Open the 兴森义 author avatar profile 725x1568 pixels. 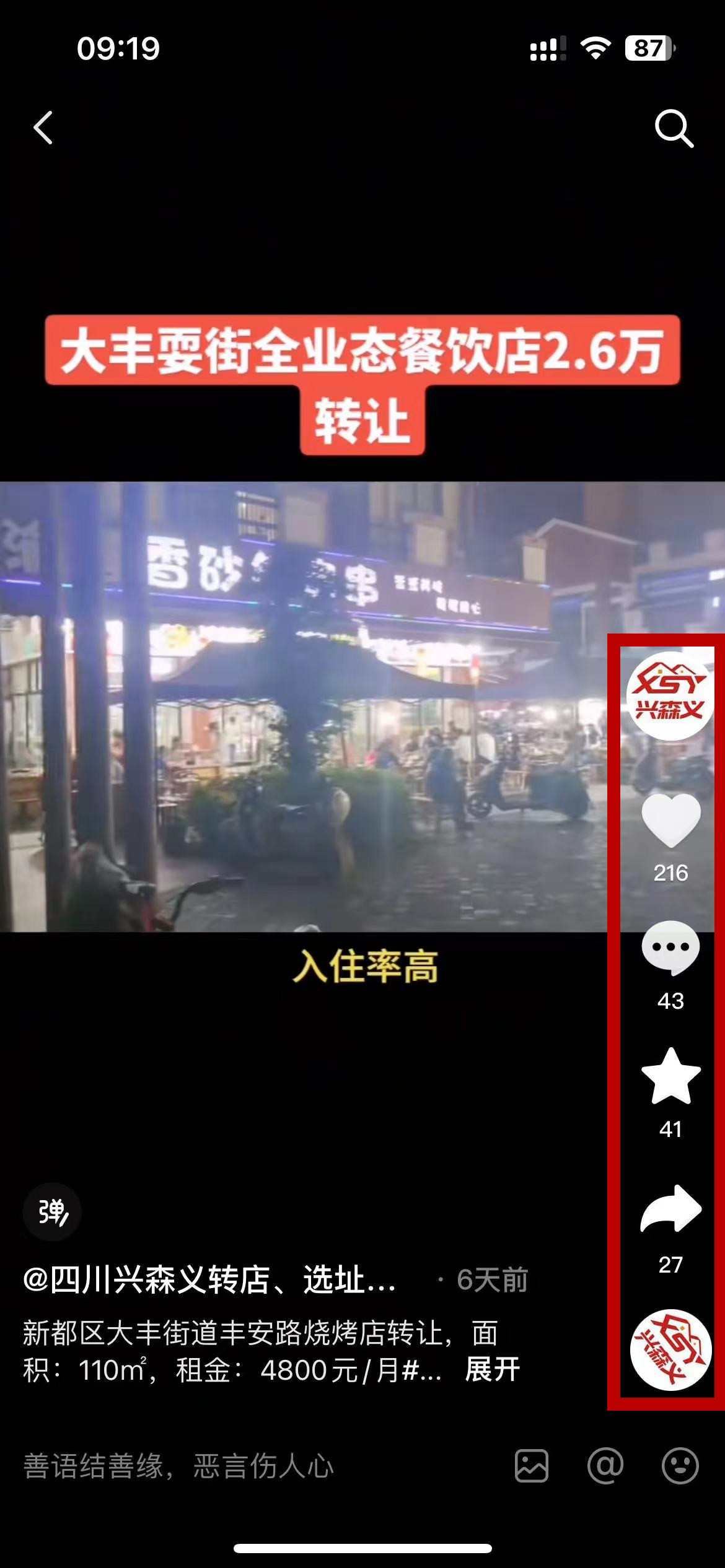click(x=670, y=695)
